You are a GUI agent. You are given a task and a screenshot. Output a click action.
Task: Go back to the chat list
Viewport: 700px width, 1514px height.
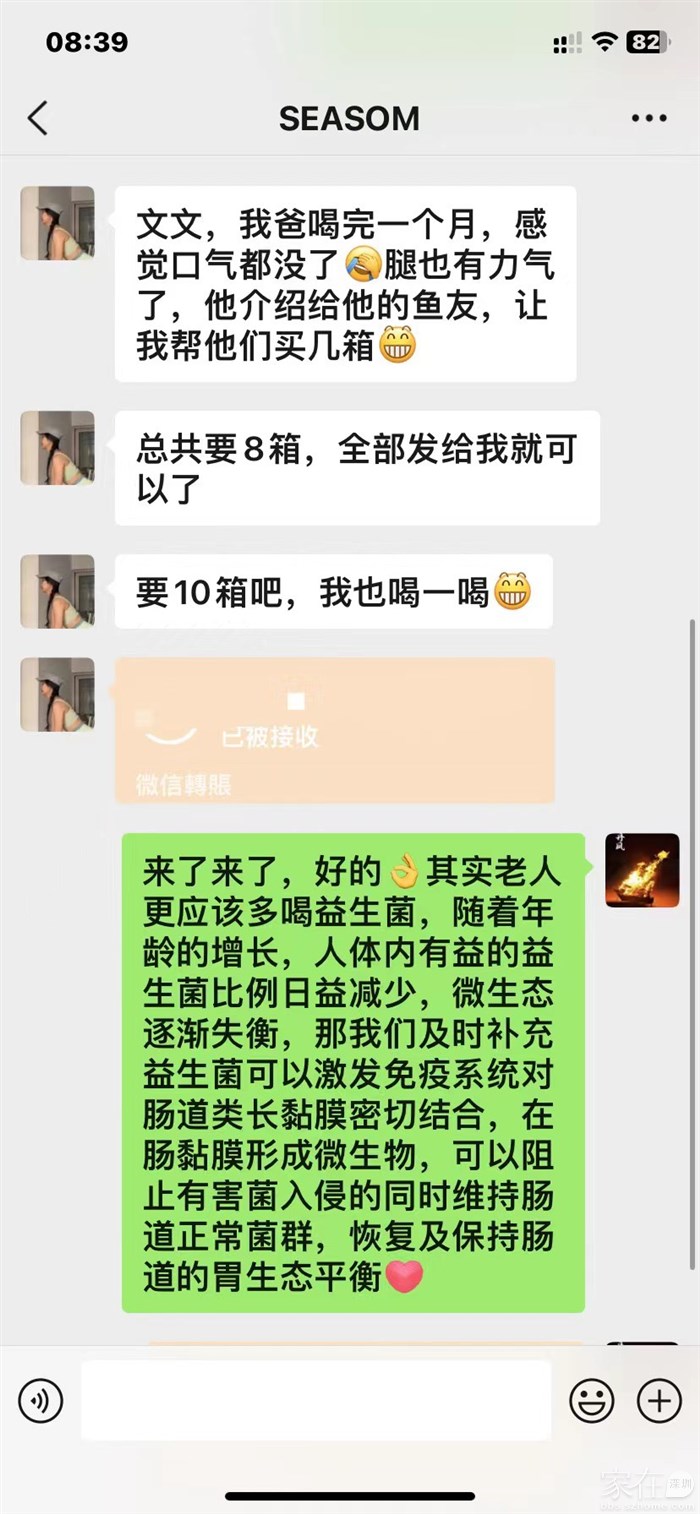pos(38,119)
